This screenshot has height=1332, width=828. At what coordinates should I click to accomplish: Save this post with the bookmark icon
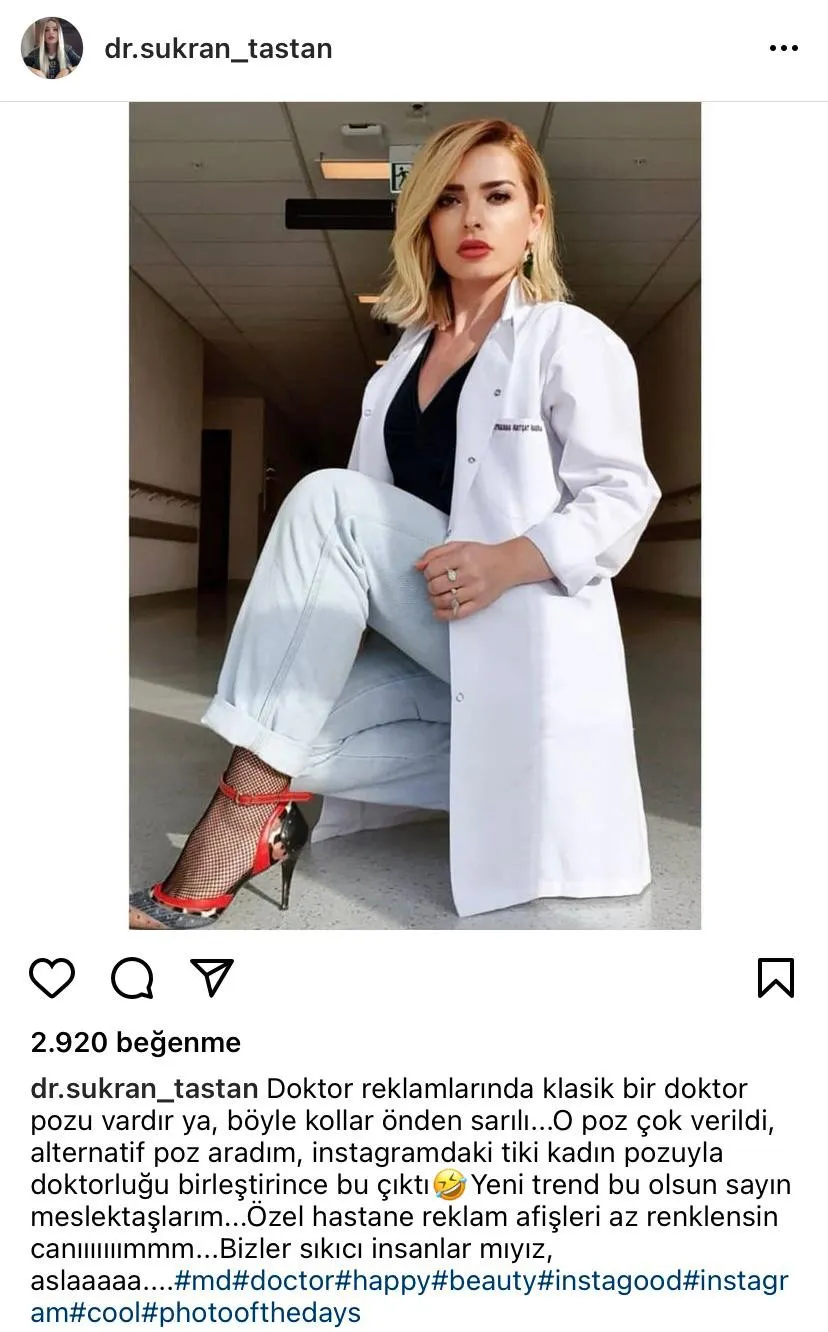pyautogui.click(x=776, y=977)
